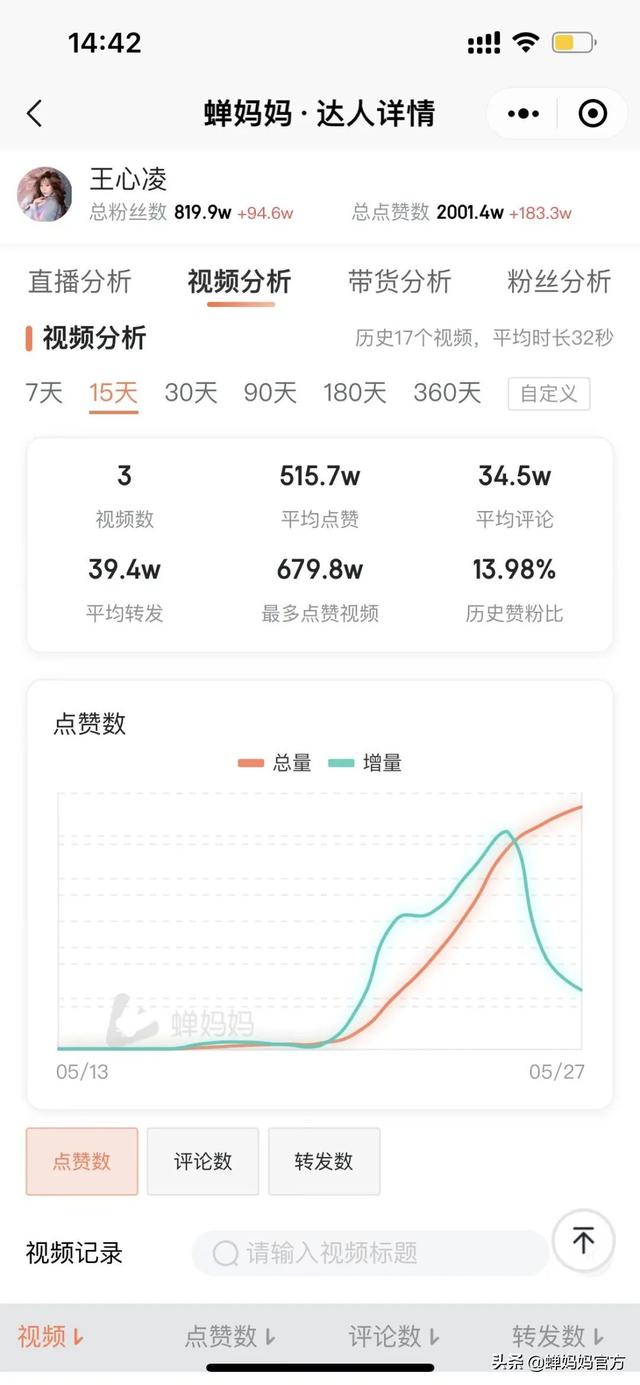Select the 7天 time range
640x1385 pixels.
(44, 393)
